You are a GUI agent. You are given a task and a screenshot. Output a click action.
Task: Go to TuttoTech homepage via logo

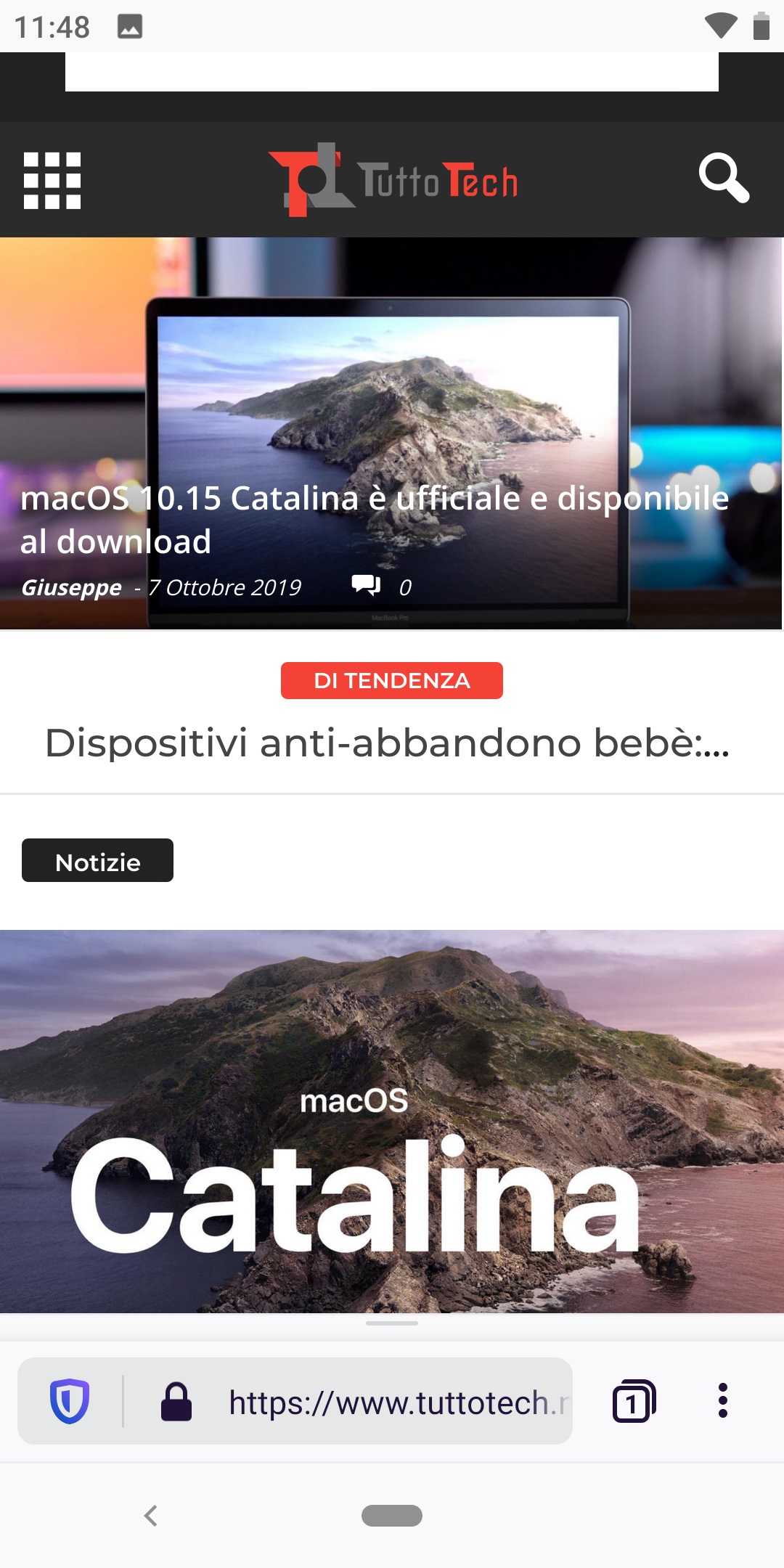(393, 179)
